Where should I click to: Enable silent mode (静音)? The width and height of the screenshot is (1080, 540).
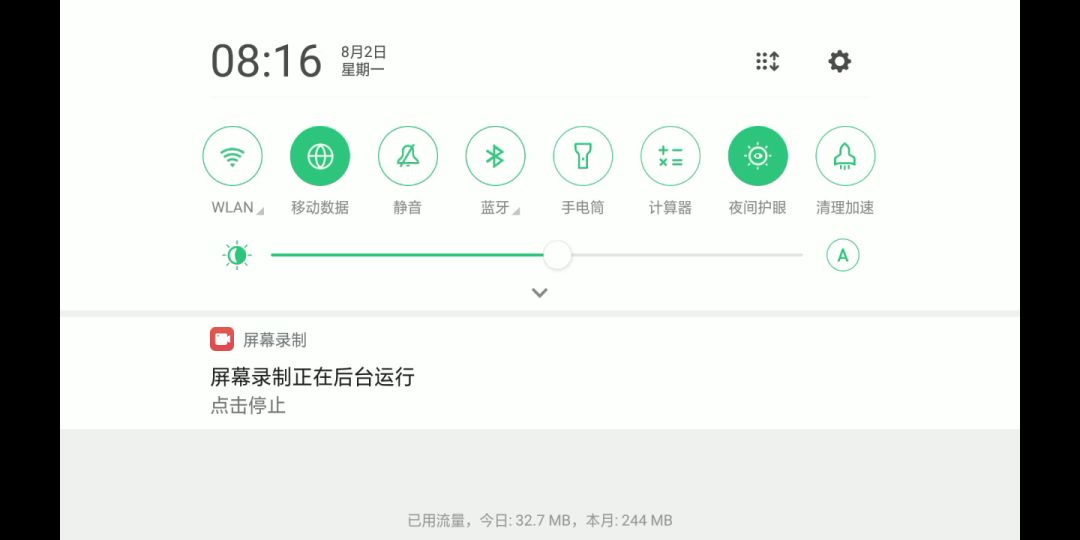coord(407,156)
